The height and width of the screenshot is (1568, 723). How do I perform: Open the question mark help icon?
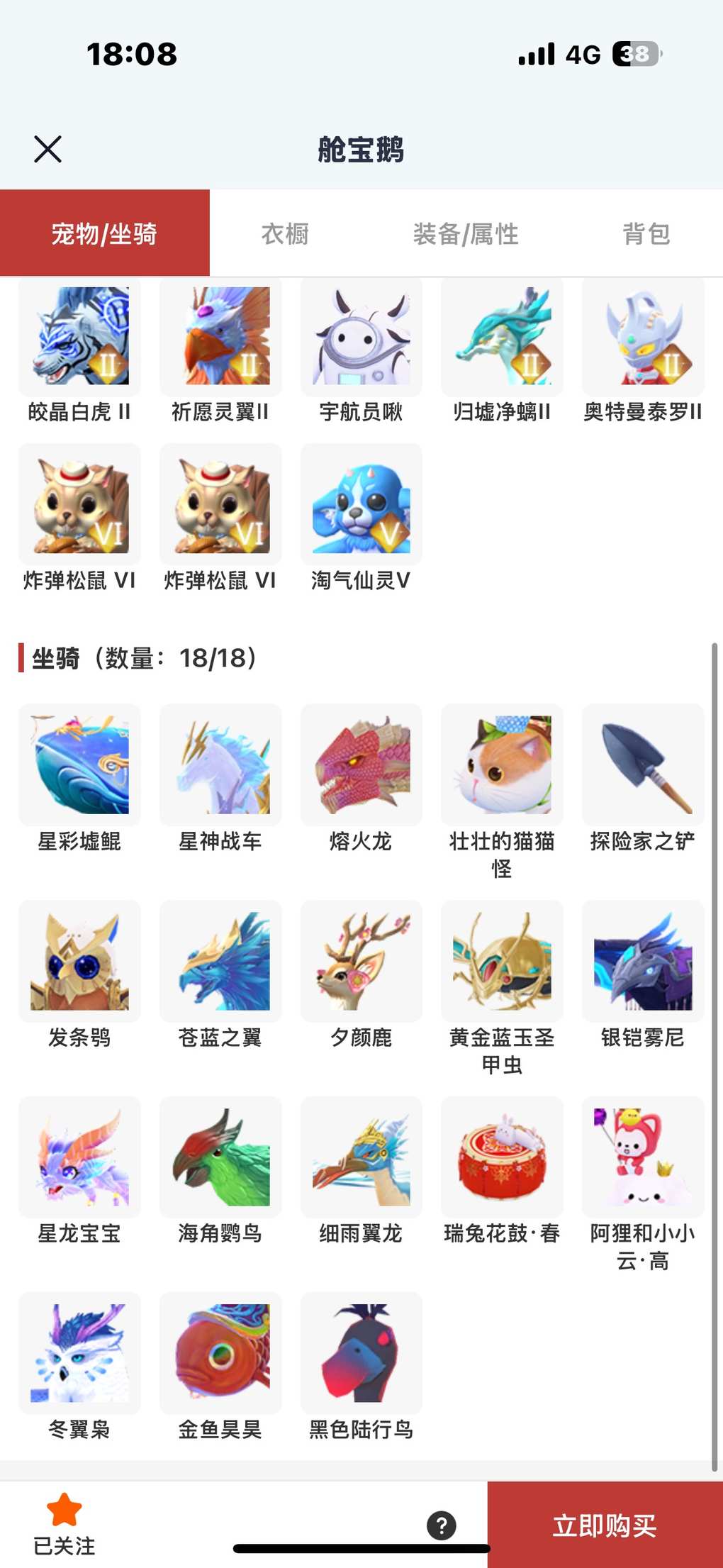(x=441, y=1525)
